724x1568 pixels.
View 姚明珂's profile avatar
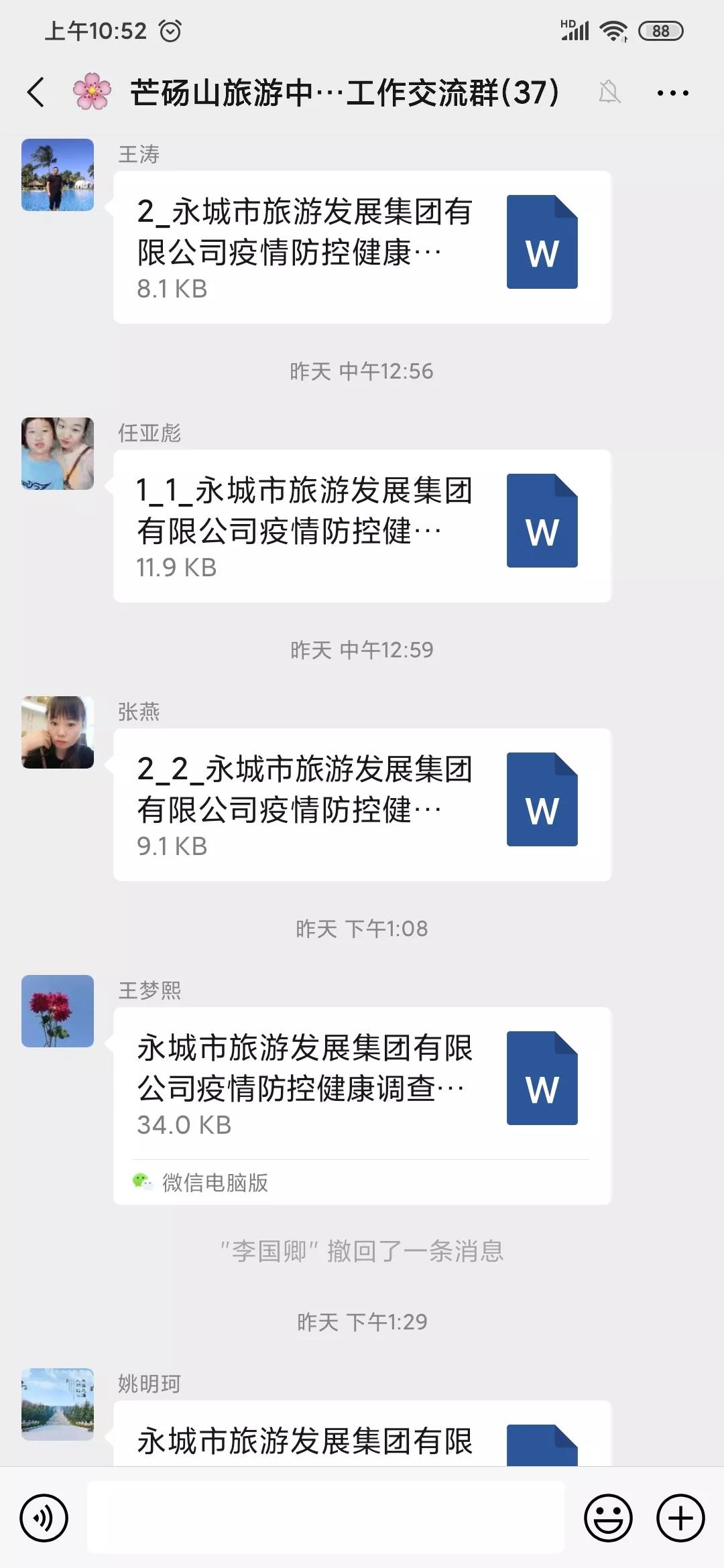(x=58, y=1404)
